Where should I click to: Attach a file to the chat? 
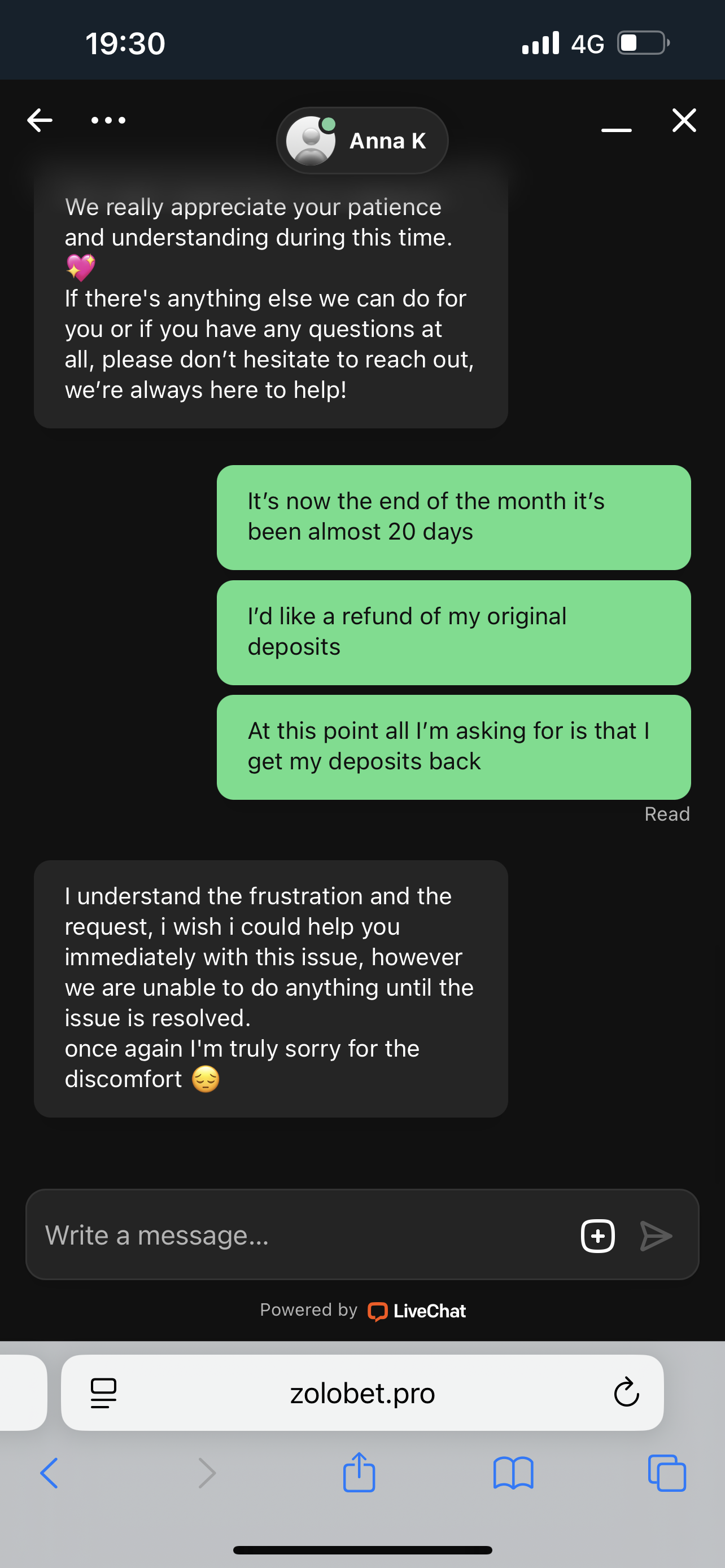click(x=598, y=1236)
